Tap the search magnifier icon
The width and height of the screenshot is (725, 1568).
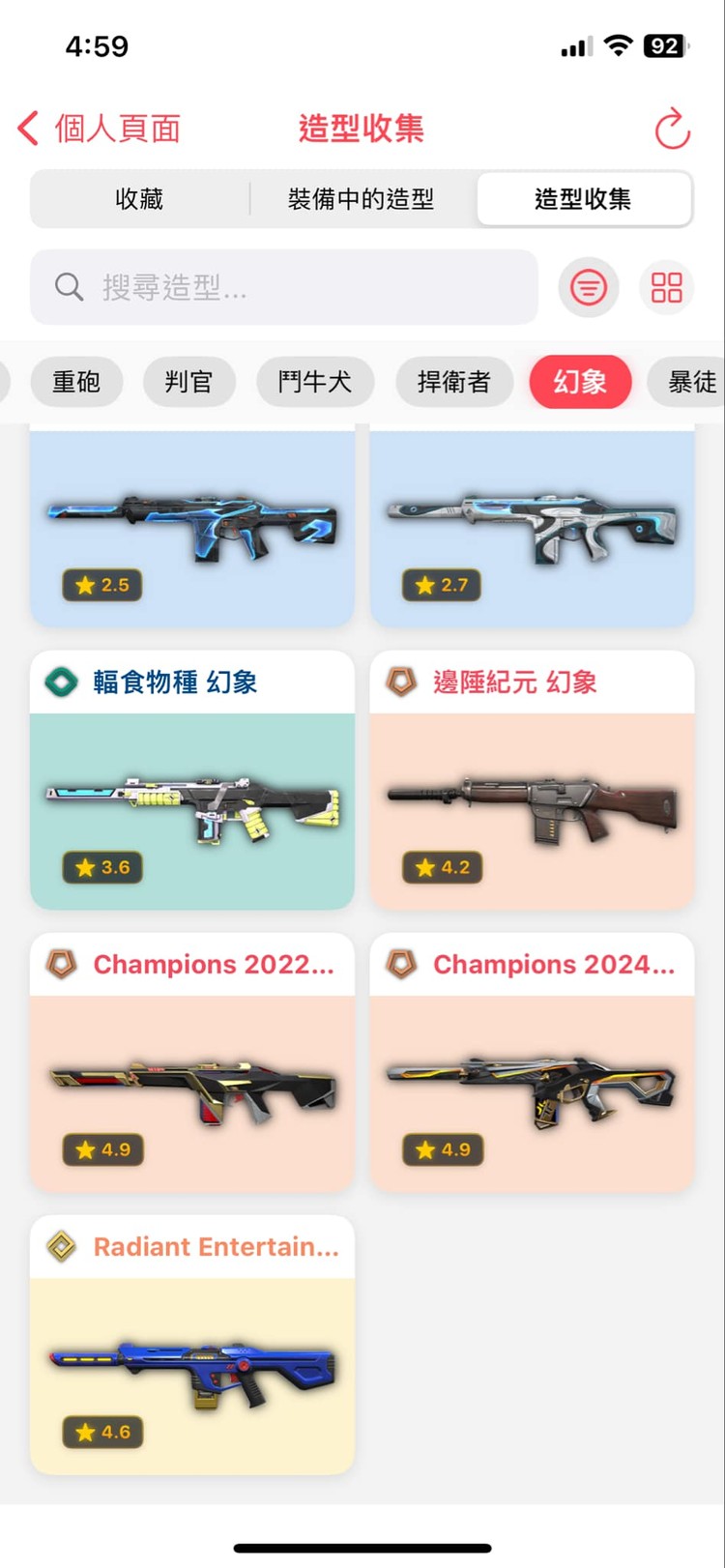[x=68, y=287]
